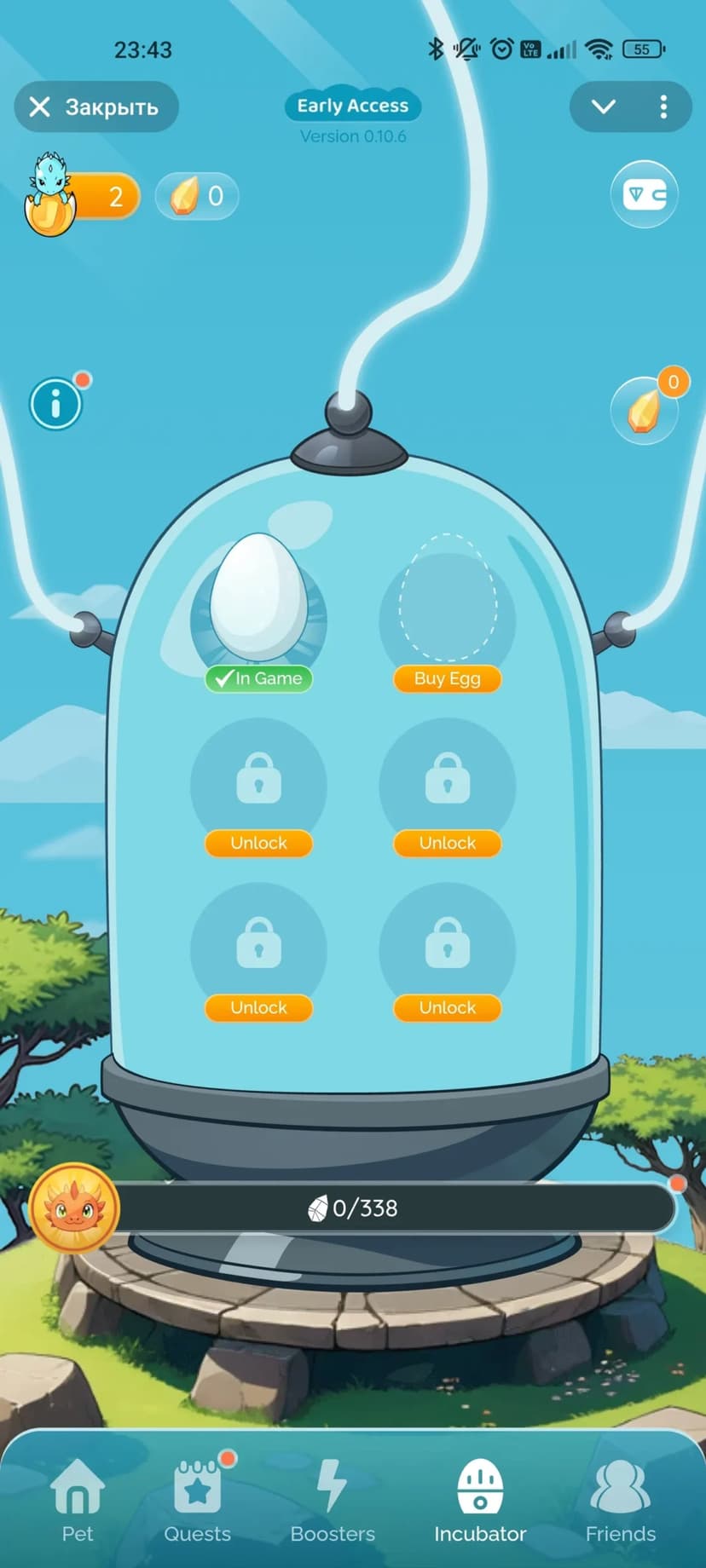Open the wallet icon
Screen dimensions: 706x1568
click(645, 194)
